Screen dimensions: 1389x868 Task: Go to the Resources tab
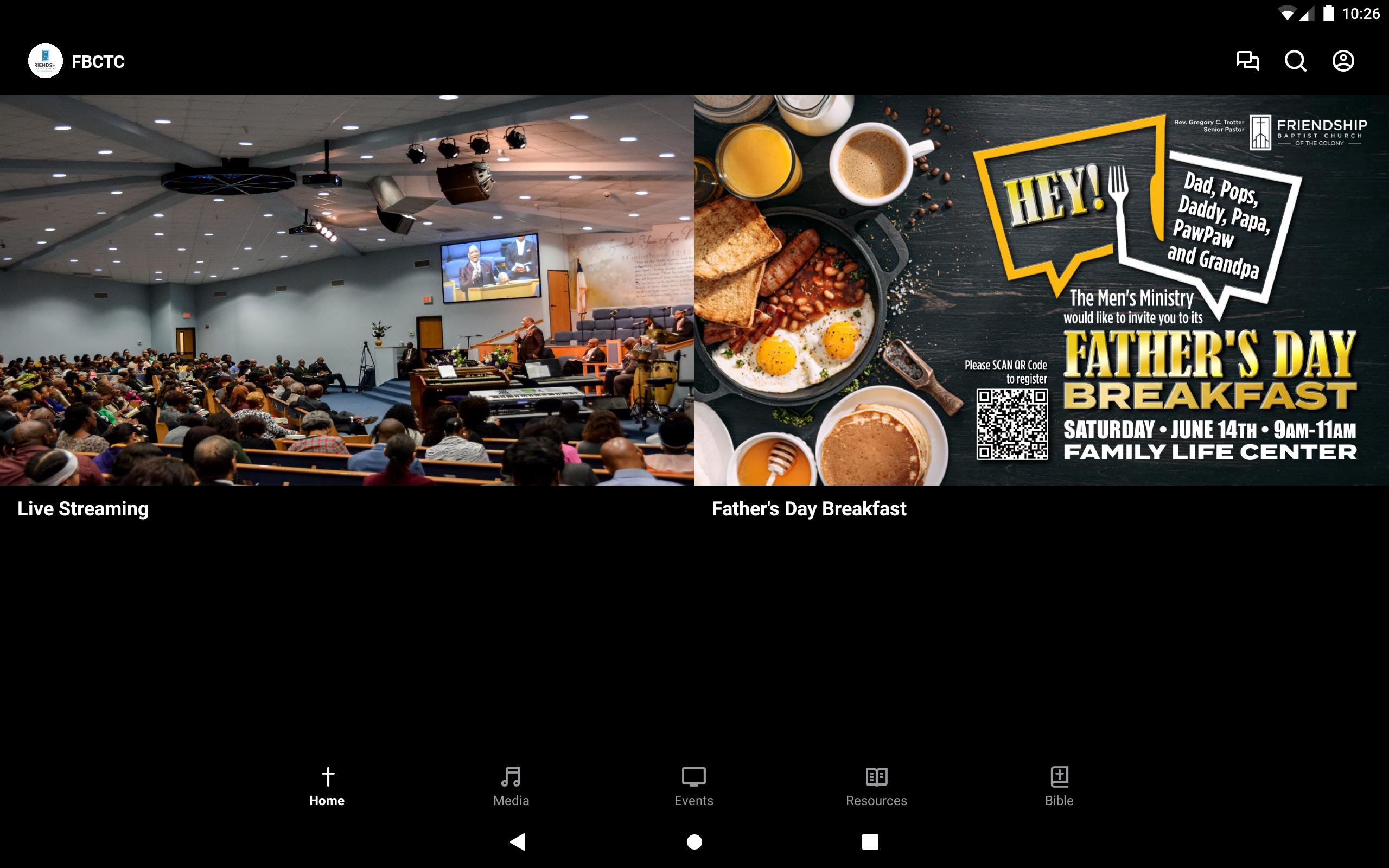click(x=876, y=786)
